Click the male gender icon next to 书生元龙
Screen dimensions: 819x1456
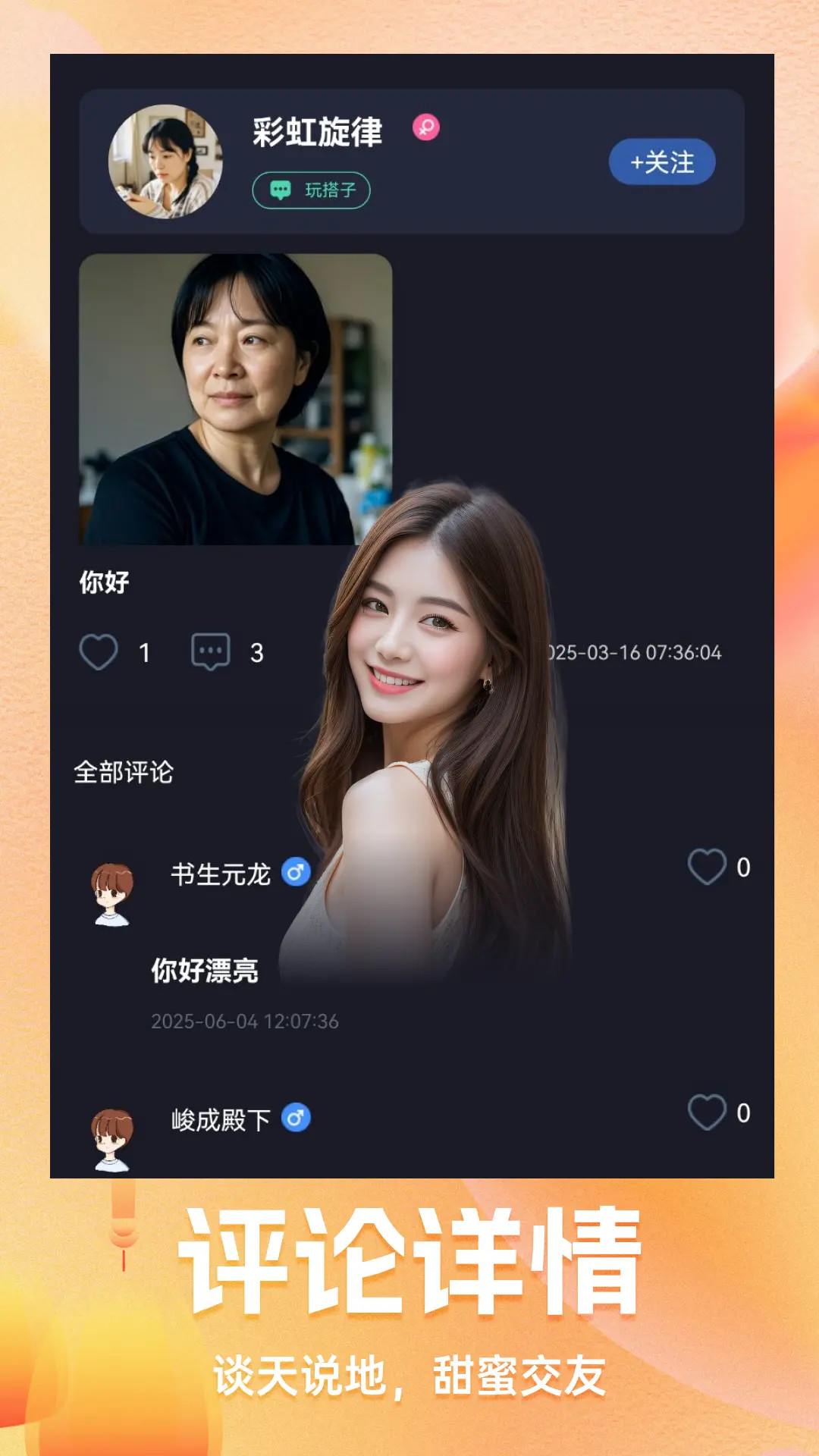point(297,874)
